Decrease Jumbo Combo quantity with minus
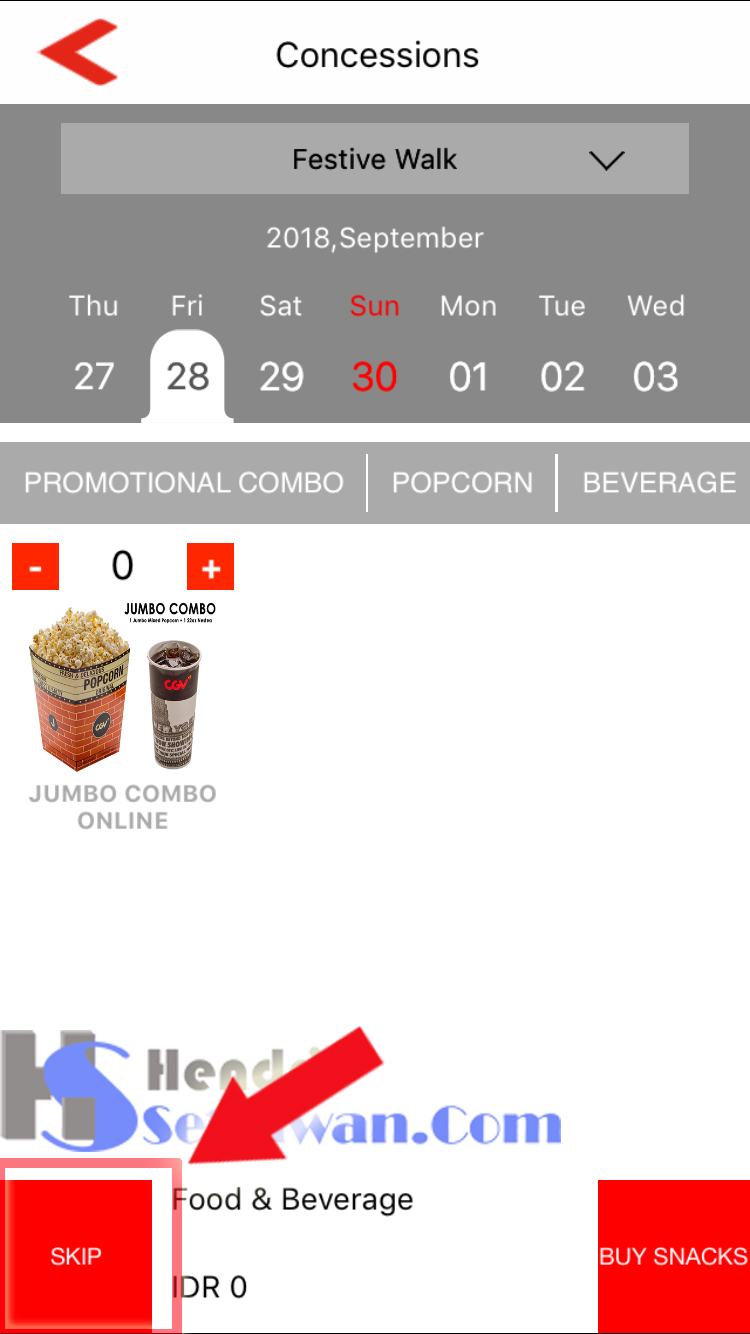The image size is (750, 1334). 36,567
